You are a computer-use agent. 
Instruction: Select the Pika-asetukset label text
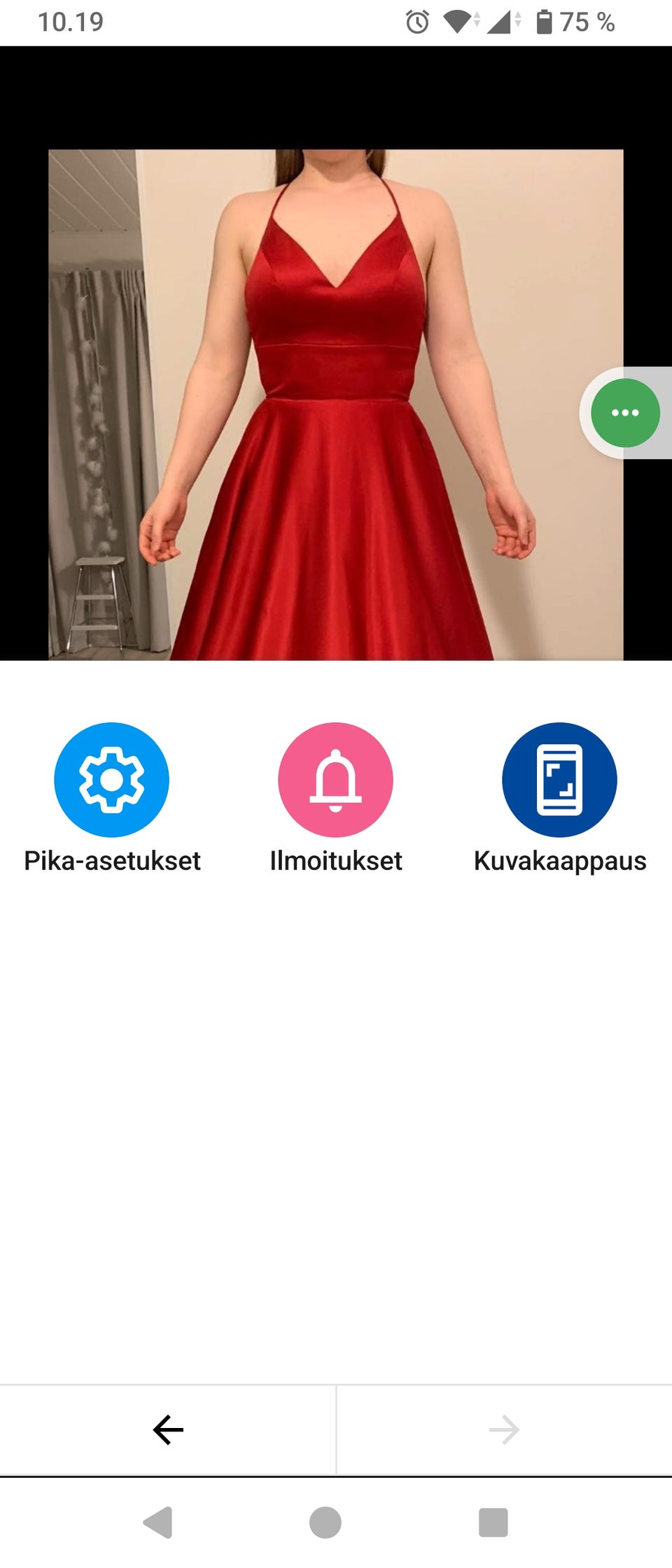coord(112,861)
